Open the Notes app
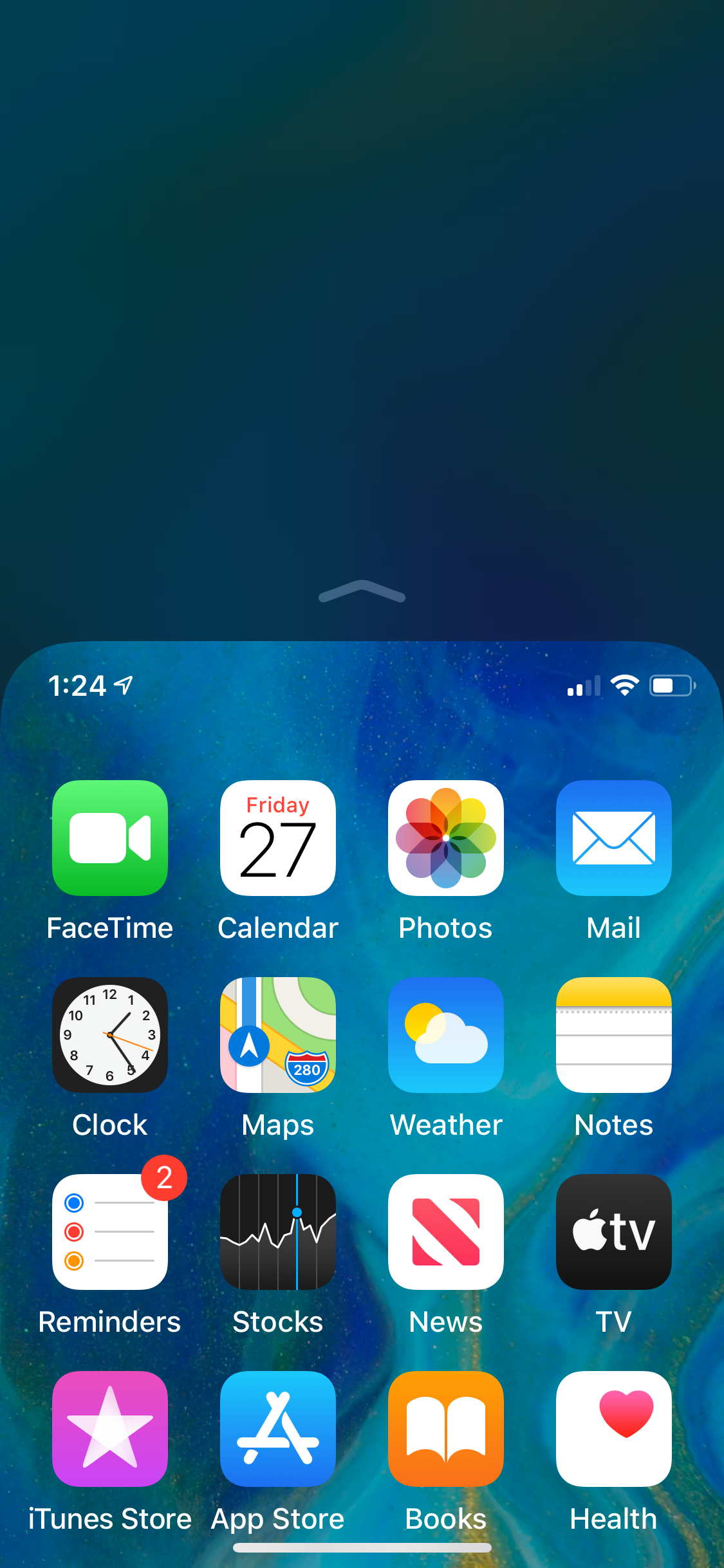 [x=614, y=1034]
